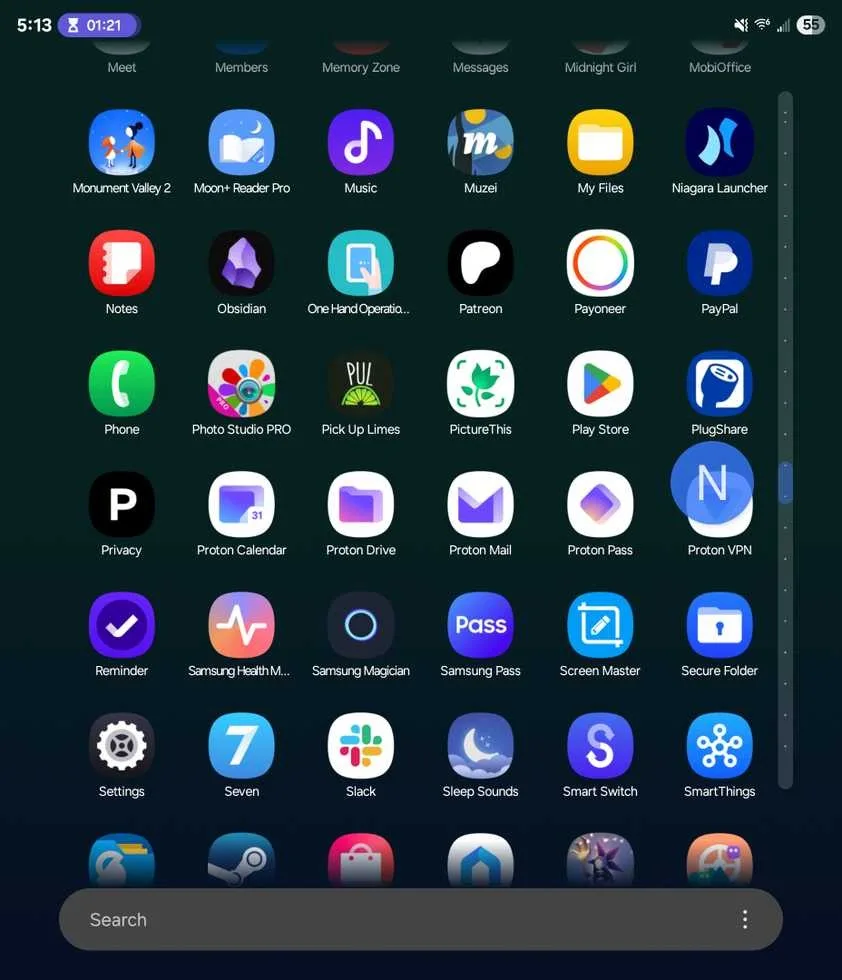Launch Proton Calendar
The width and height of the screenshot is (842, 980).
click(x=241, y=505)
